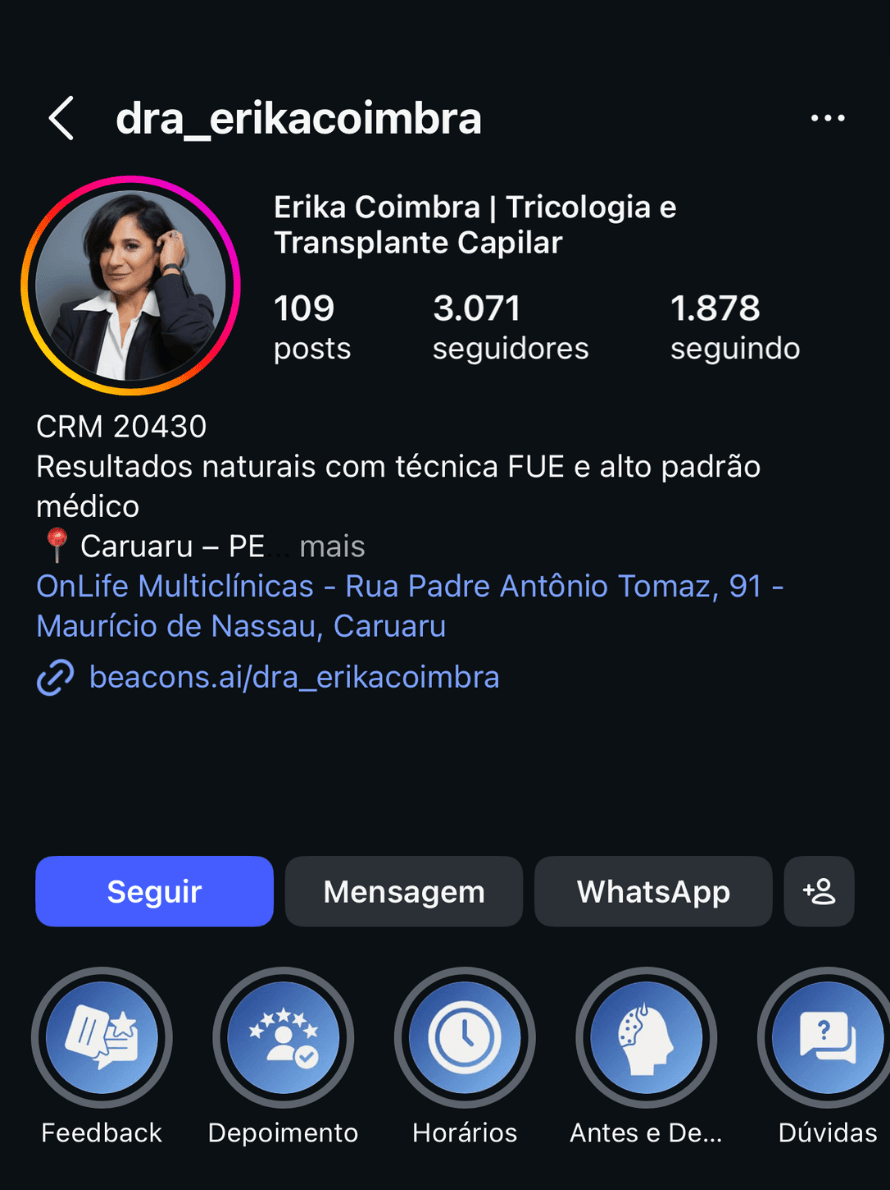The width and height of the screenshot is (890, 1190).
Task: Open the Dúvidas highlight
Action: [827, 1038]
